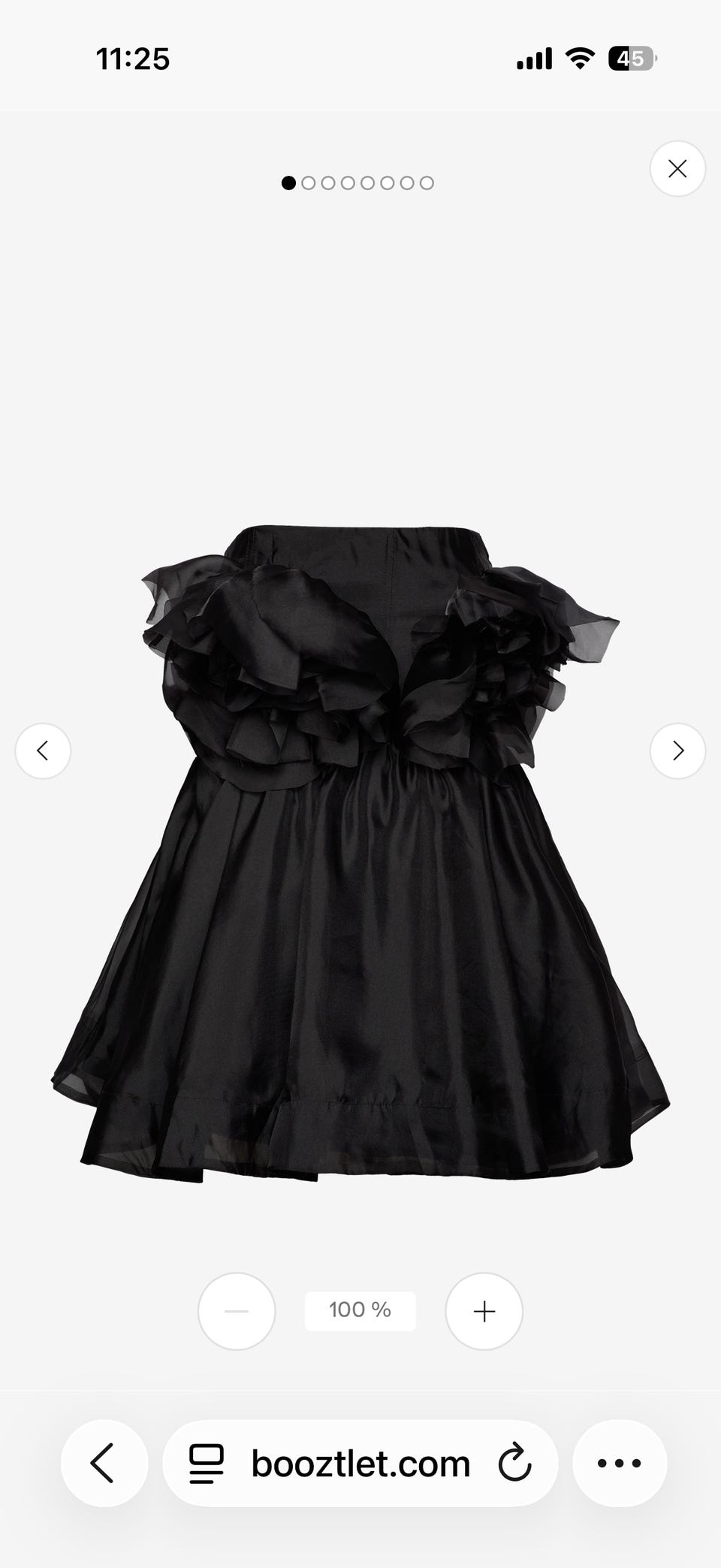
Task: Go to the previous product image
Action: [x=43, y=751]
